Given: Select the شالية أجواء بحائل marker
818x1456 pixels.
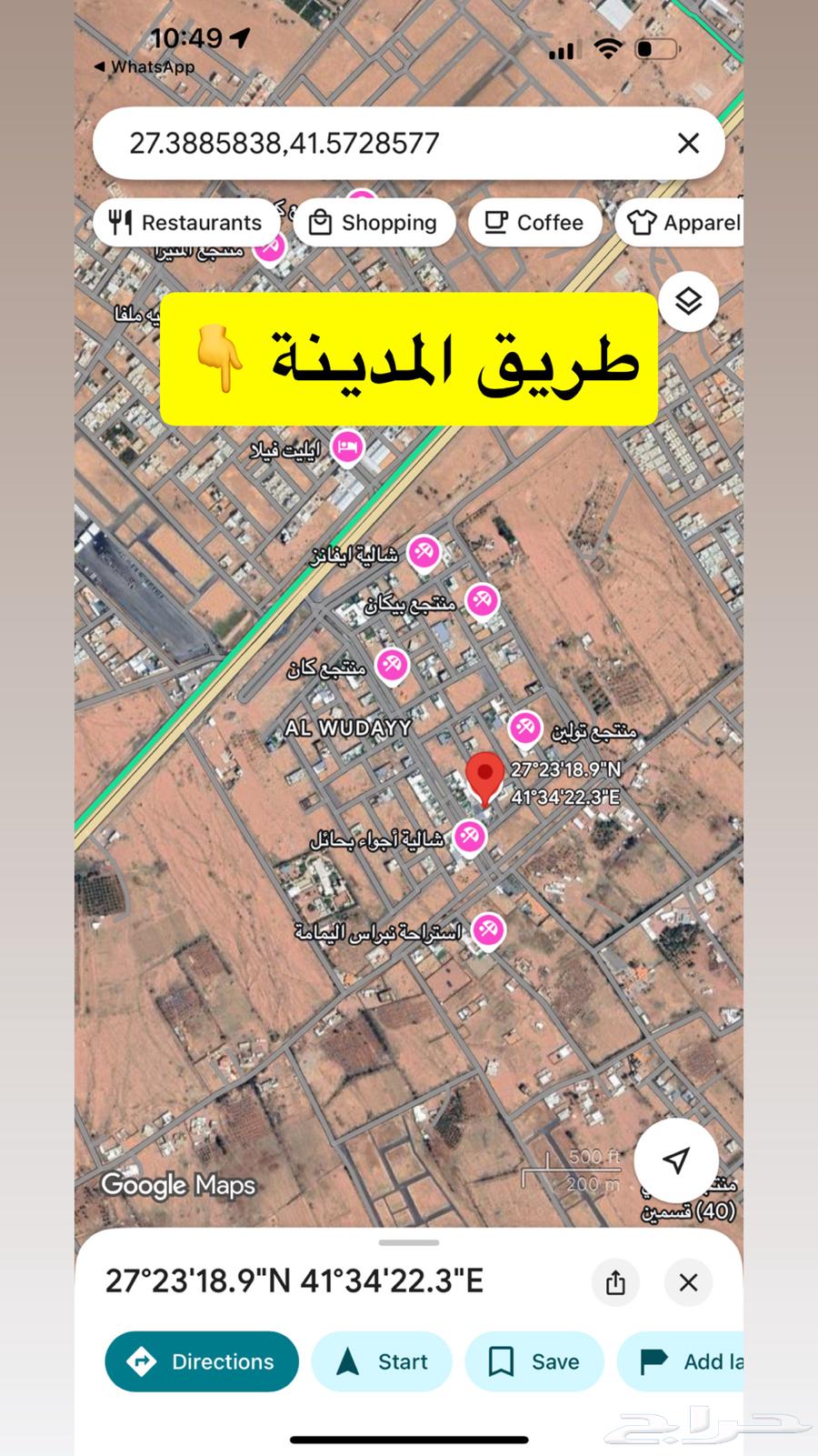Looking at the screenshot, I should click(x=469, y=837).
